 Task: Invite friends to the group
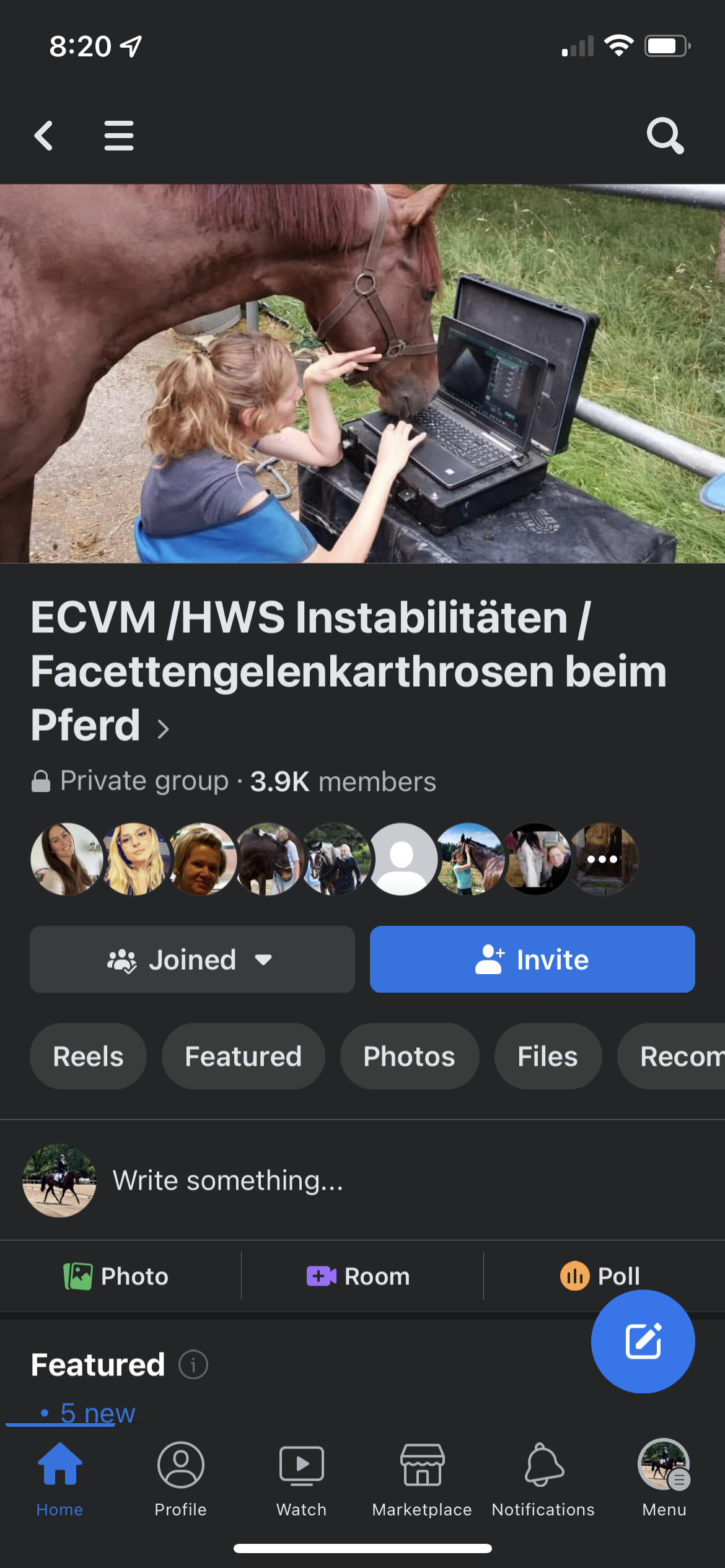tap(532, 959)
